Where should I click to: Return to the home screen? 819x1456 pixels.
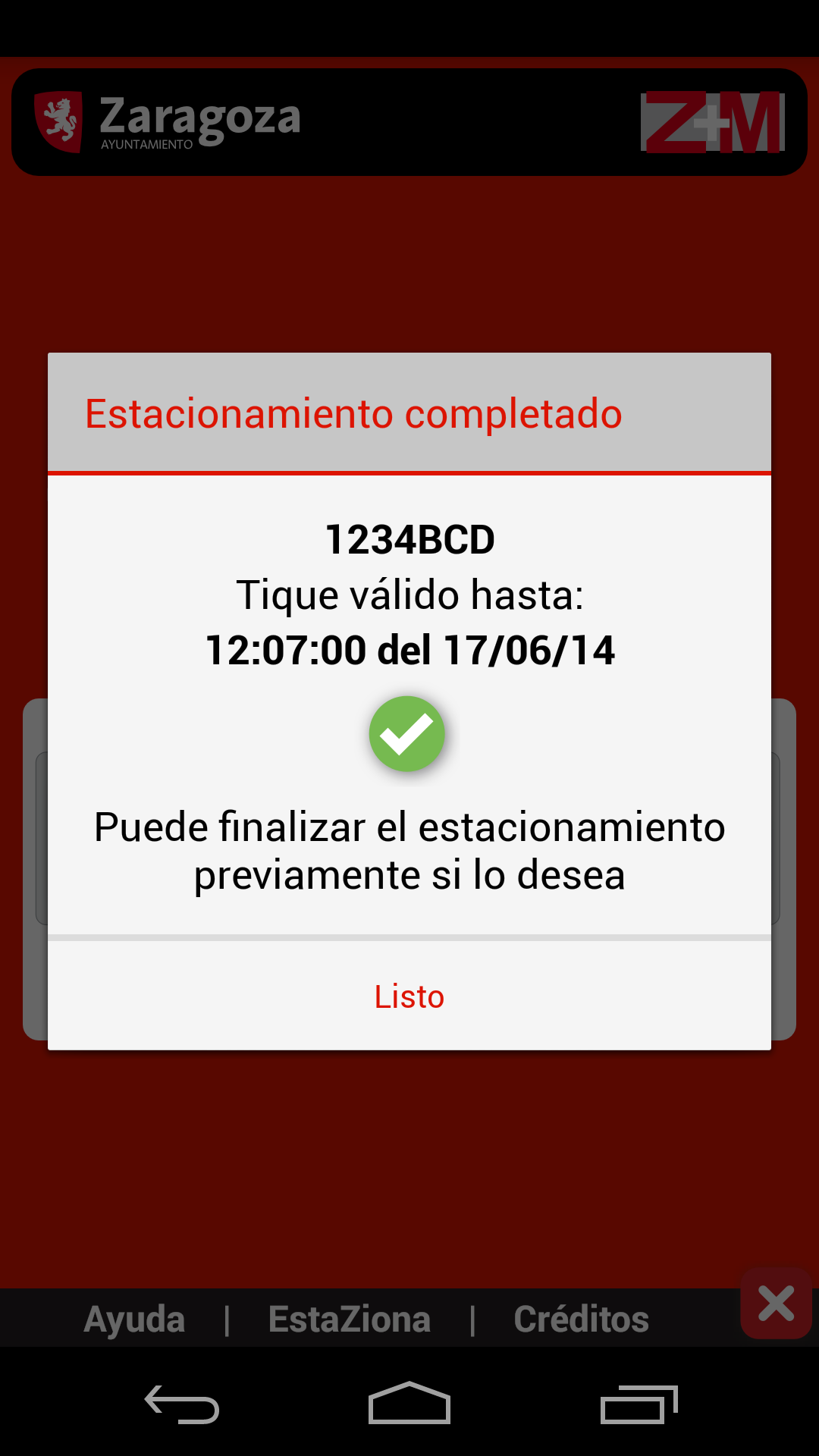click(409, 1403)
